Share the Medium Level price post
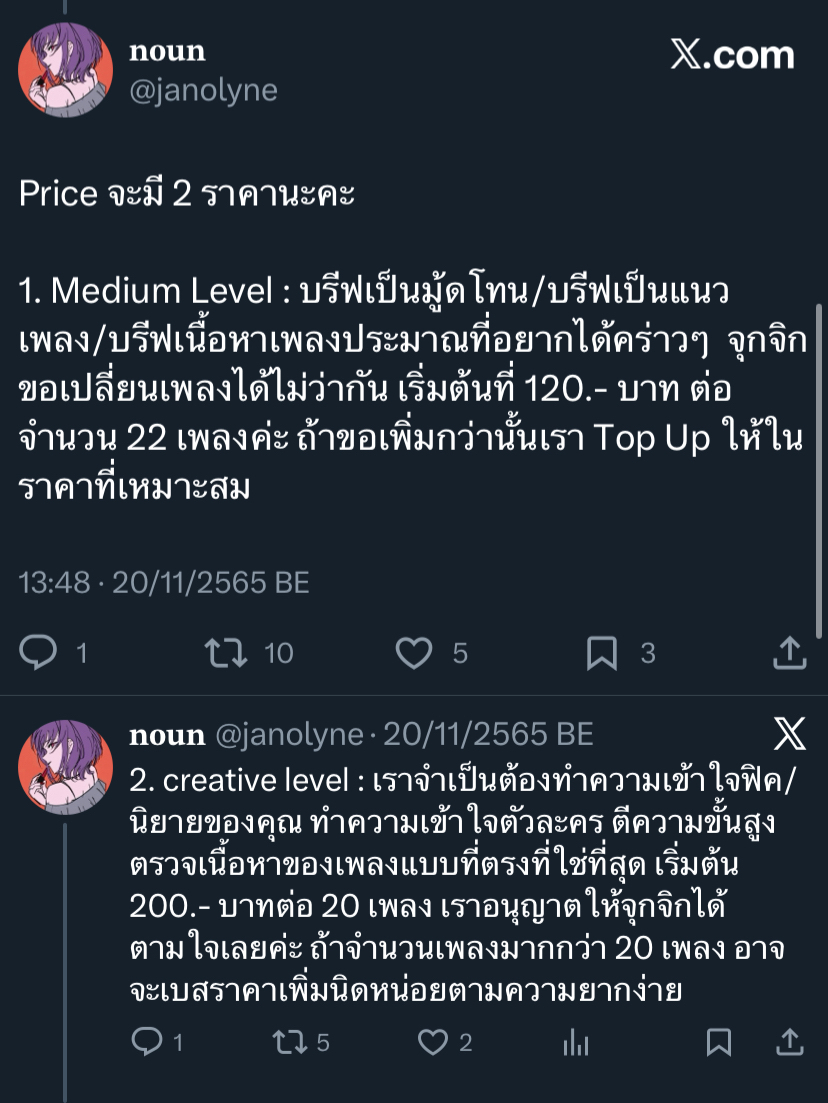 coord(790,653)
